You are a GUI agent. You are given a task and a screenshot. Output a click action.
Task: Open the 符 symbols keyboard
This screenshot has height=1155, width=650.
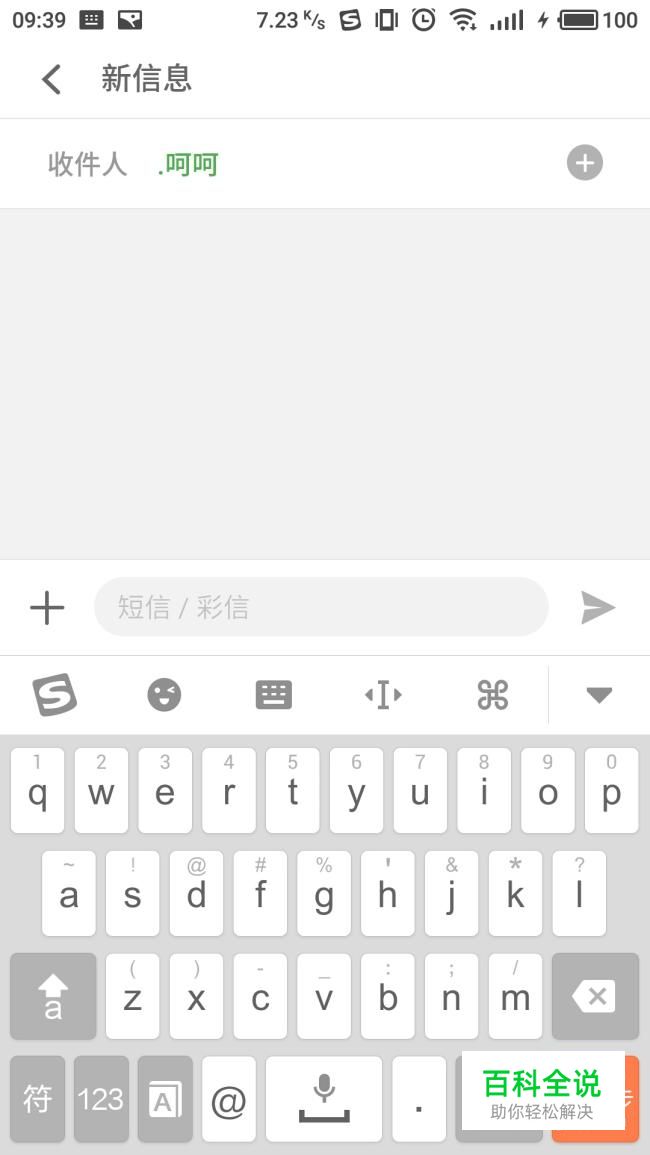click(38, 1099)
